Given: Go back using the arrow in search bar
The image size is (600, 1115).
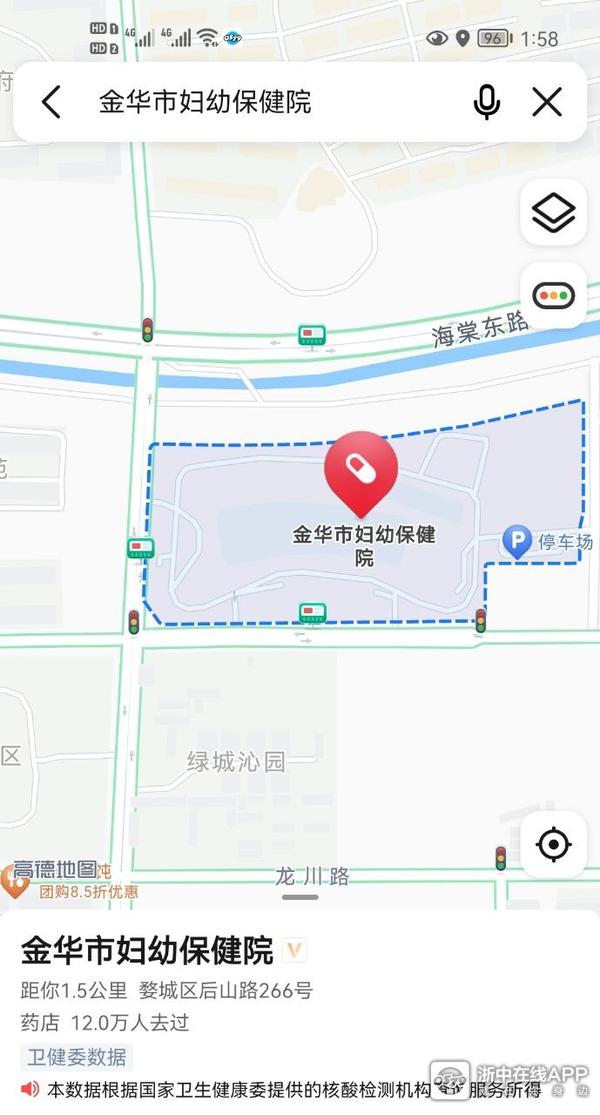Looking at the screenshot, I should pos(51,102).
